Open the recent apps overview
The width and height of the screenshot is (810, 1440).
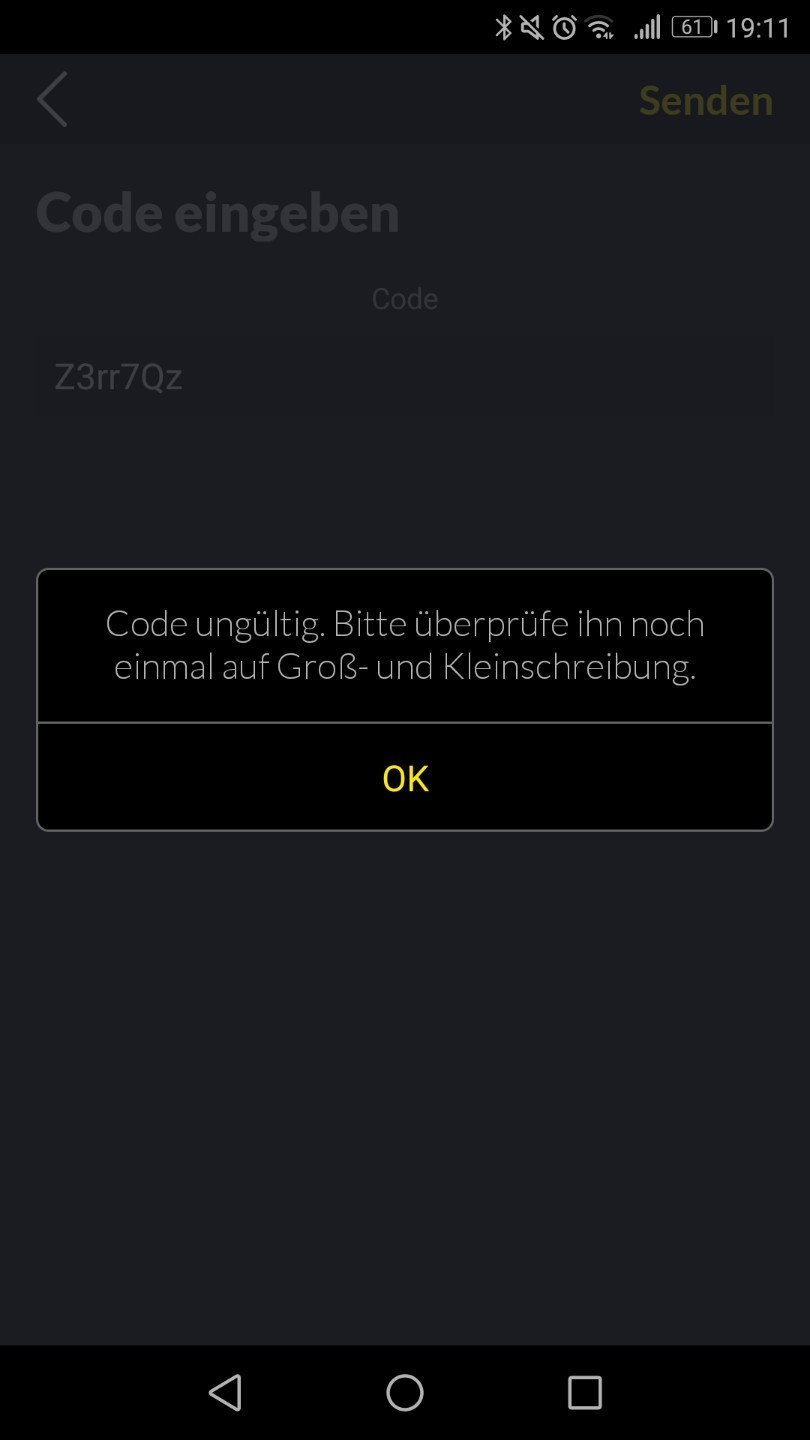tap(584, 1392)
